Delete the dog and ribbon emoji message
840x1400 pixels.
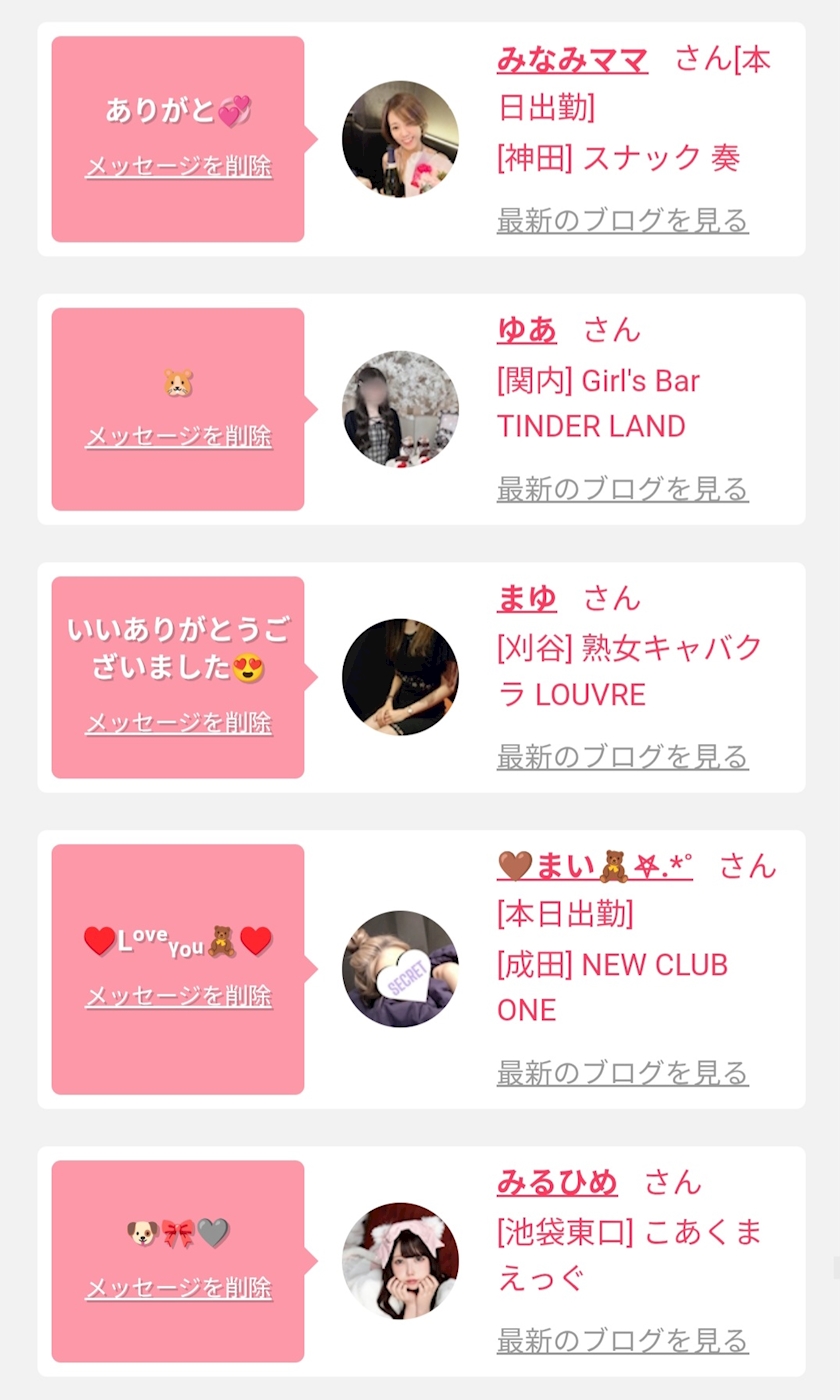click(178, 1289)
